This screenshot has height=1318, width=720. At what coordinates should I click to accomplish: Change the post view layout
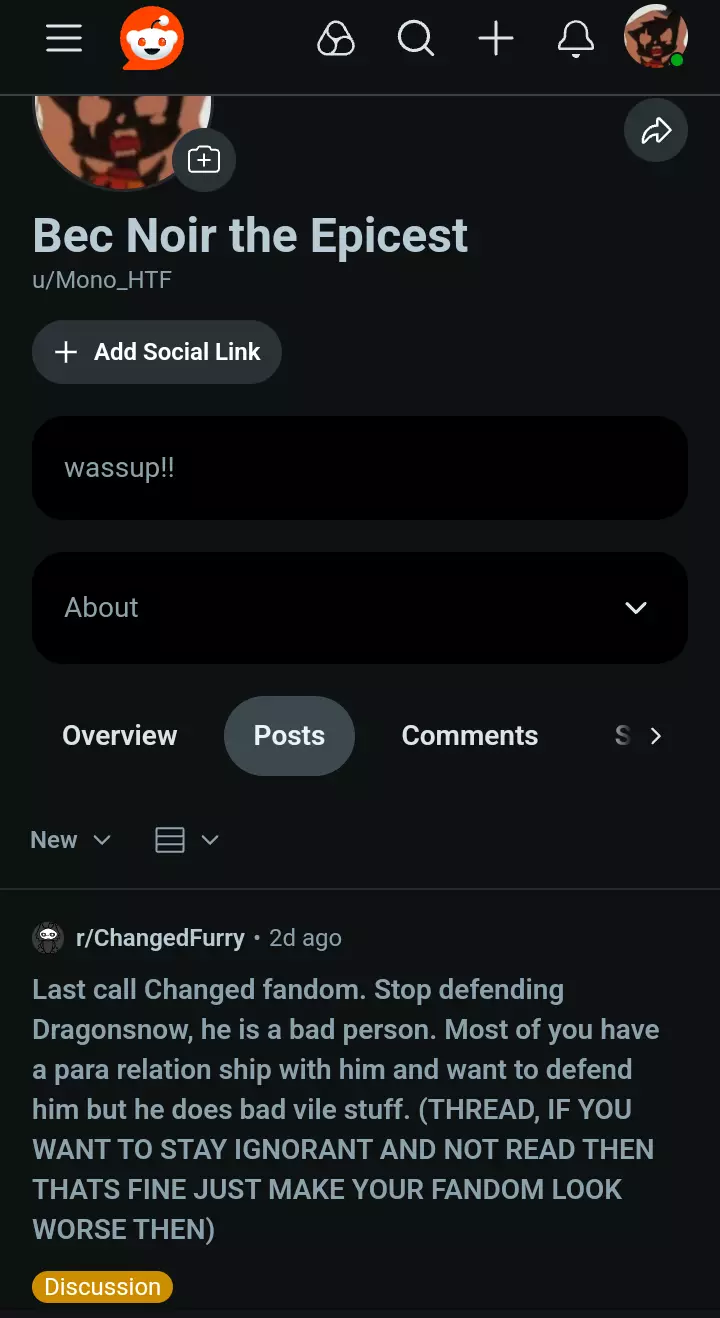[187, 840]
